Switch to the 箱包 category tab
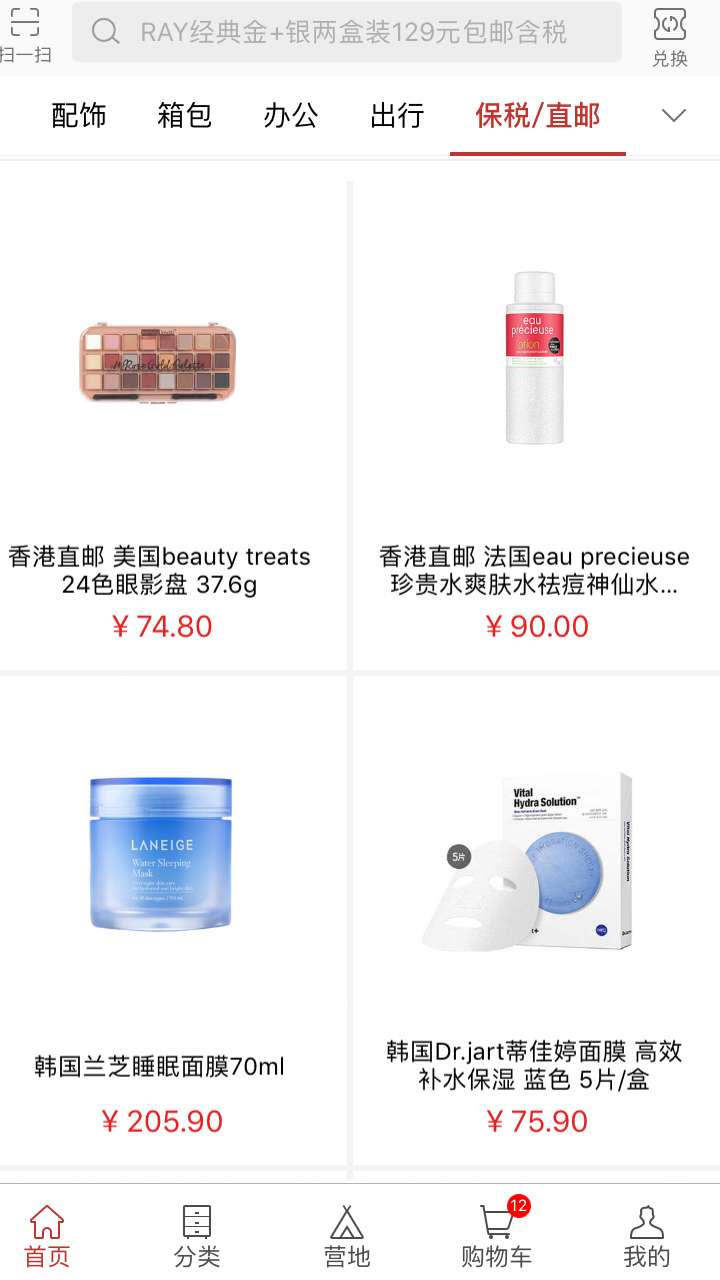 coord(185,116)
